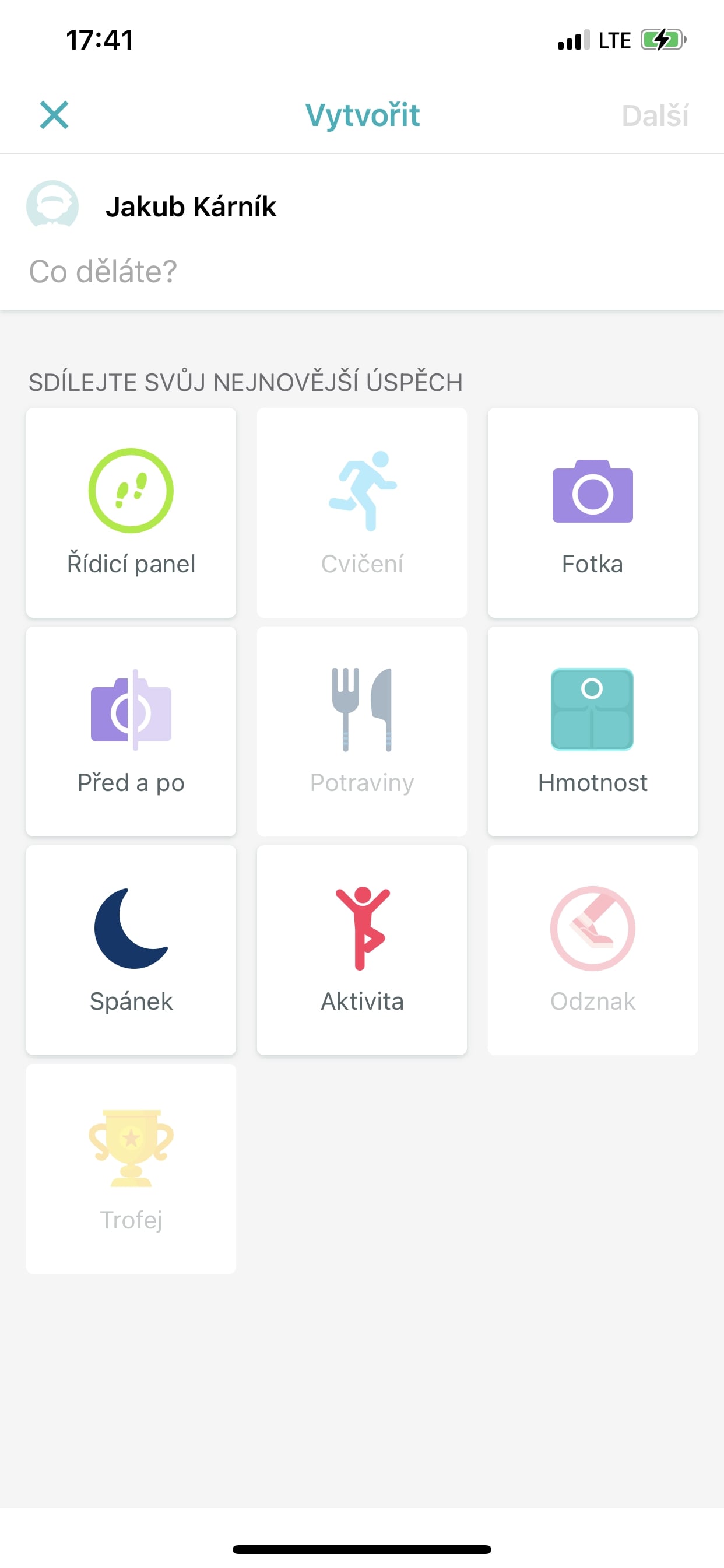Open the Aktivita tile
Viewport: 724px width, 1568px height.
click(x=362, y=950)
